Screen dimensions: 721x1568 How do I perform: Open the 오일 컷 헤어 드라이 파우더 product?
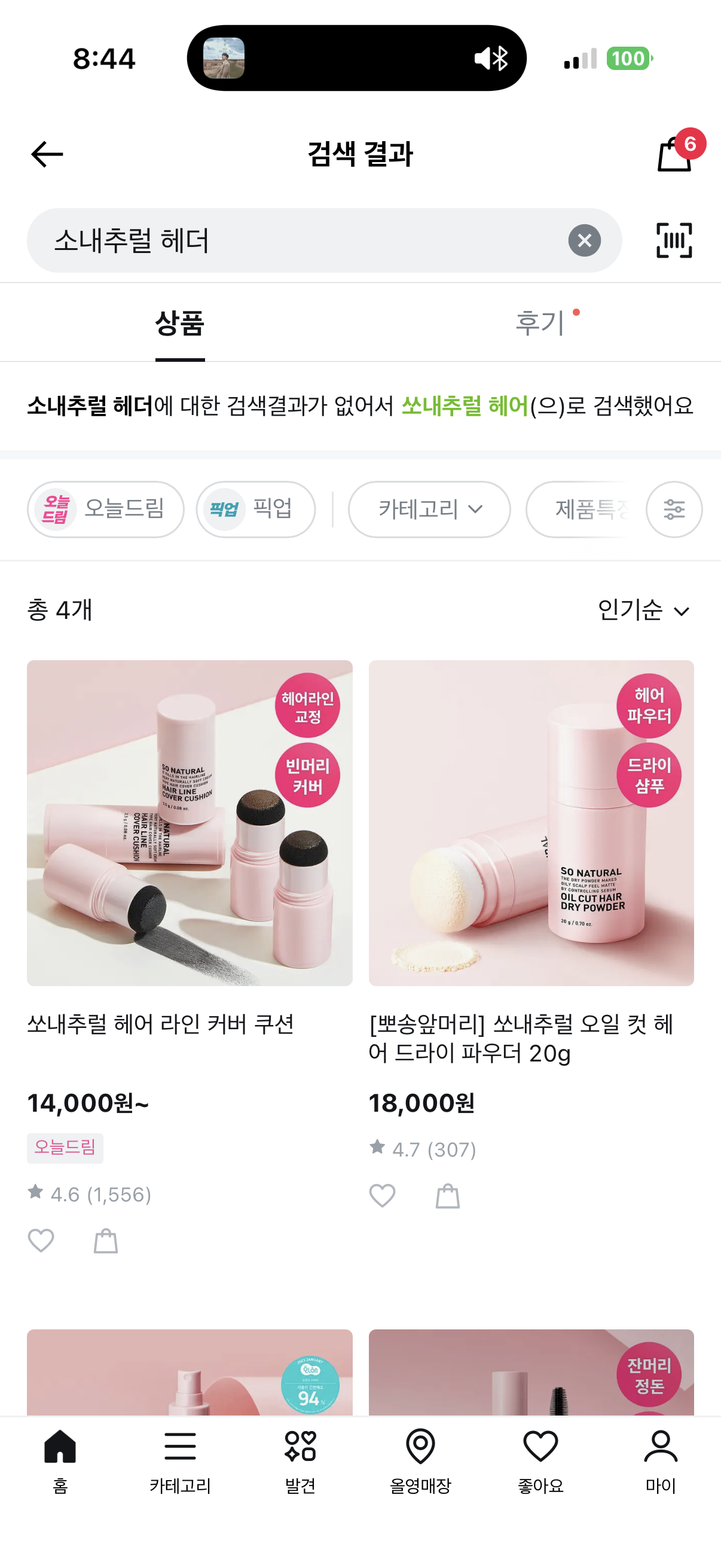click(531, 823)
